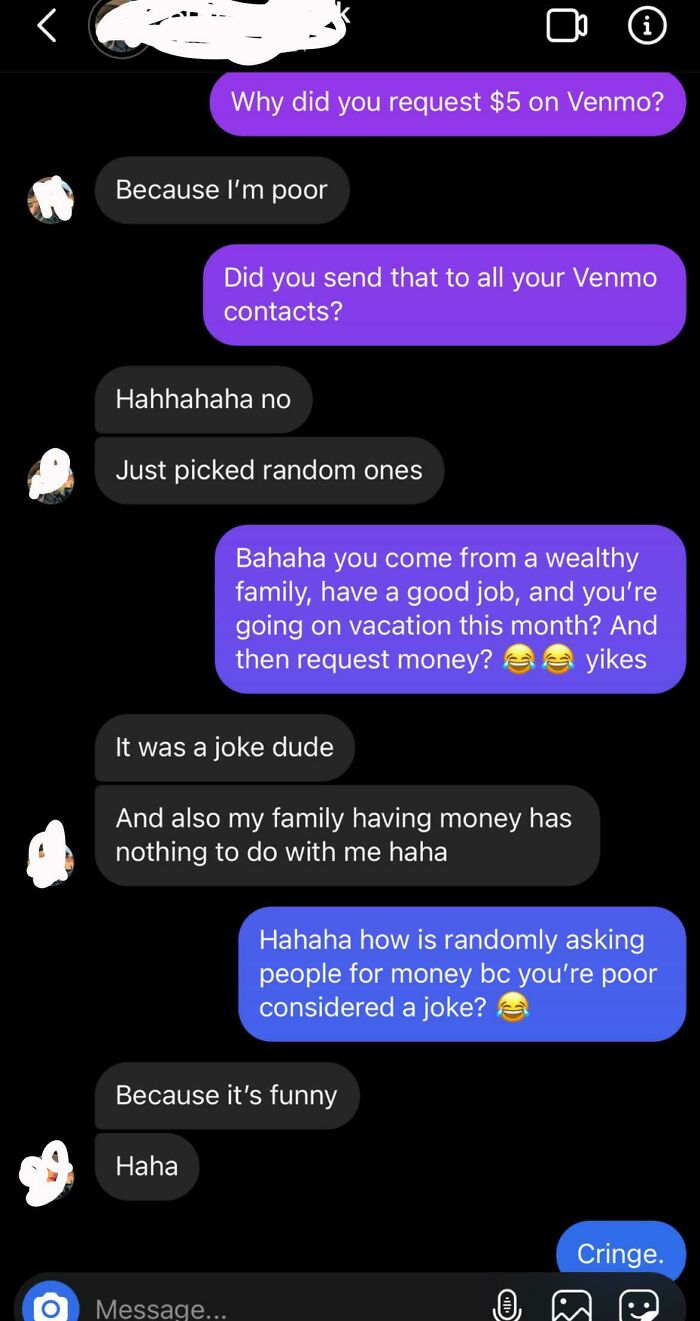Start a video call

click(566, 28)
